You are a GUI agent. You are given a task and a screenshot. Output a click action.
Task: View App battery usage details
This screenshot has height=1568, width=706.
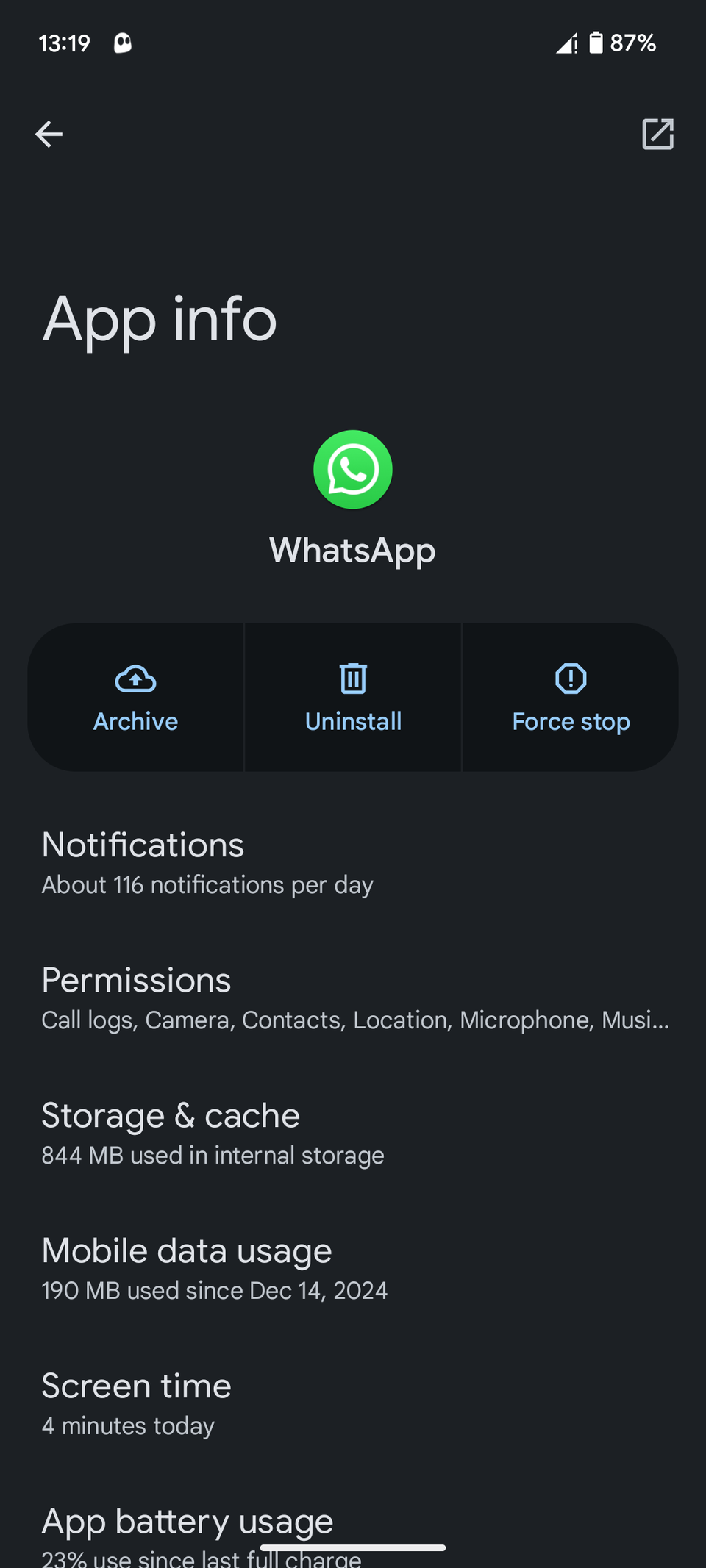tap(353, 1533)
